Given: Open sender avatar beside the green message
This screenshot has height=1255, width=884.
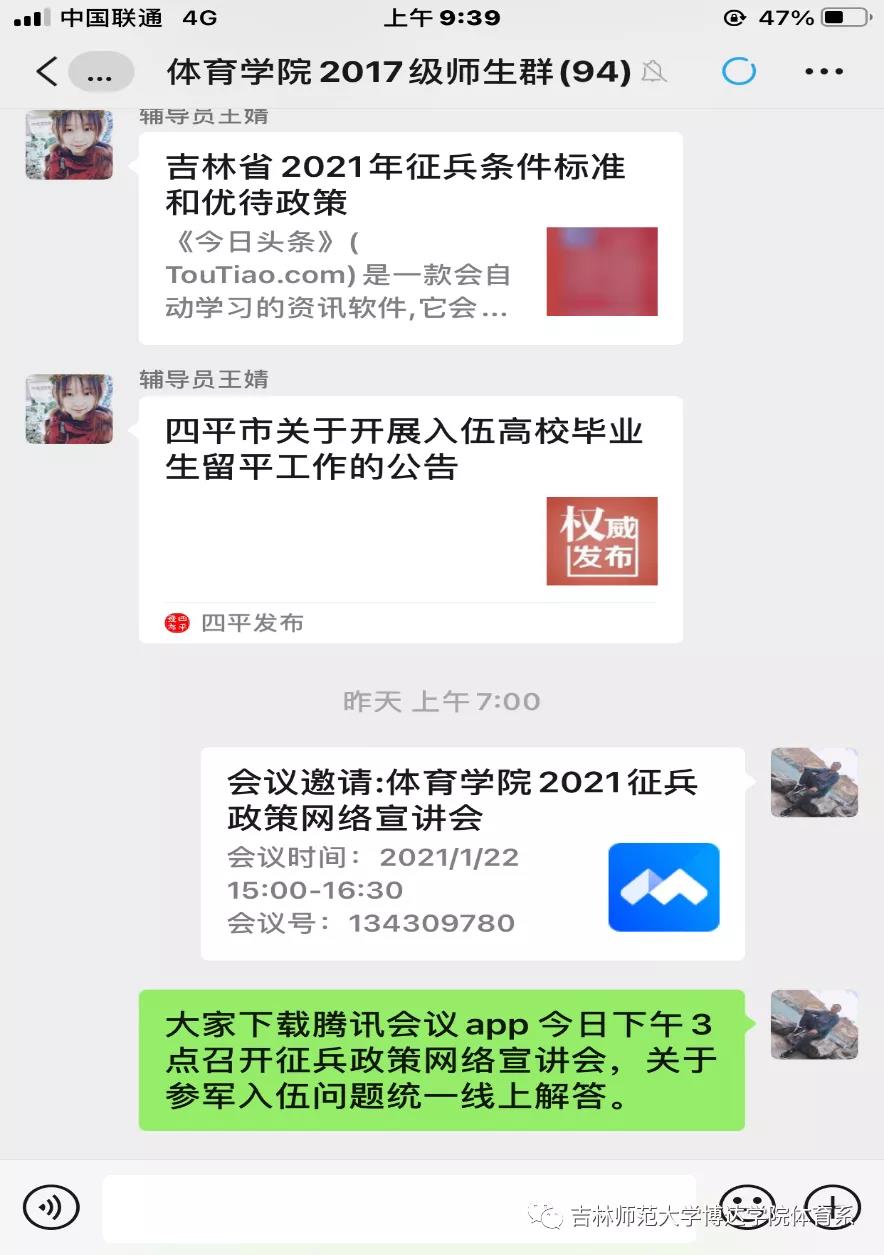Looking at the screenshot, I should [814, 1024].
